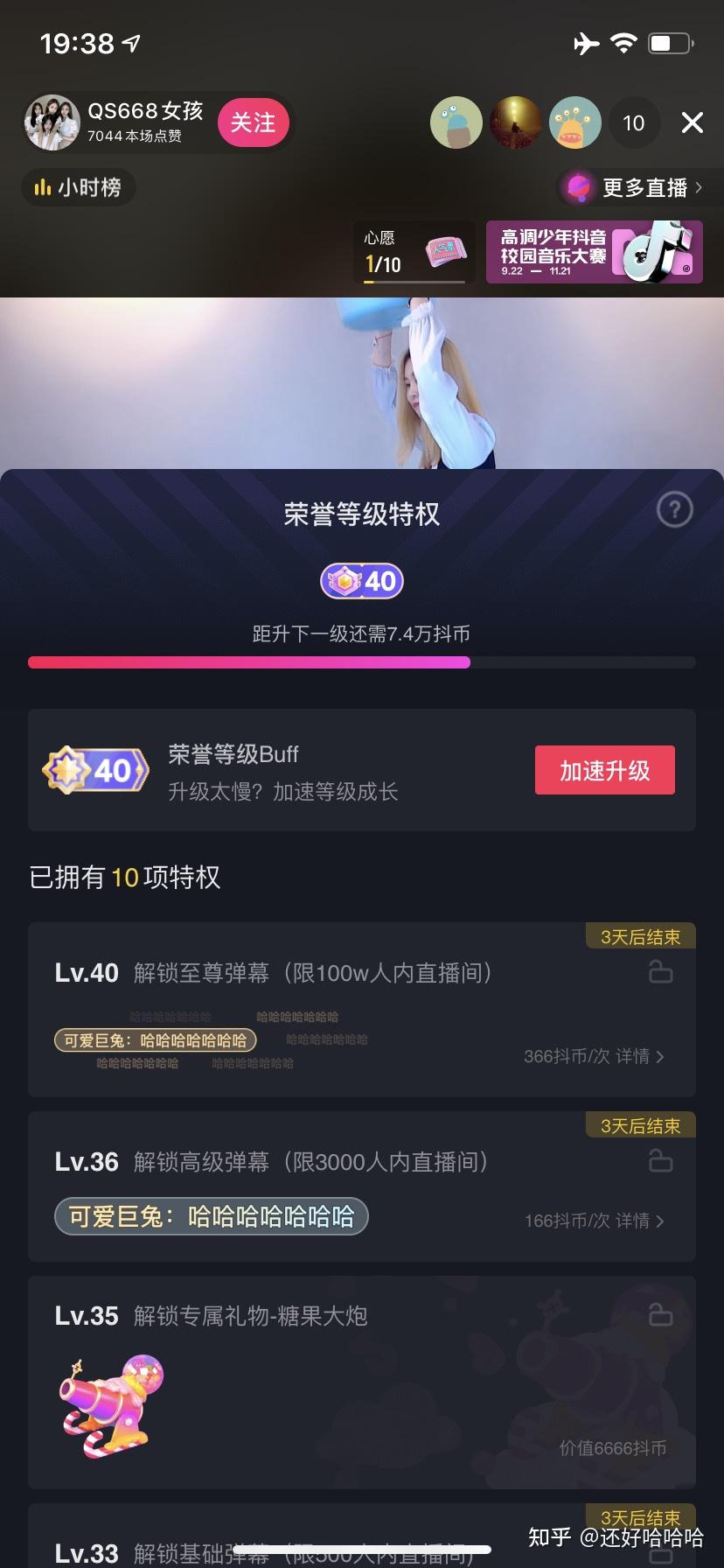The width and height of the screenshot is (724, 1568).
Task: Open 详情 for the Lv.40 supreme danmaku
Action: coord(636,1057)
